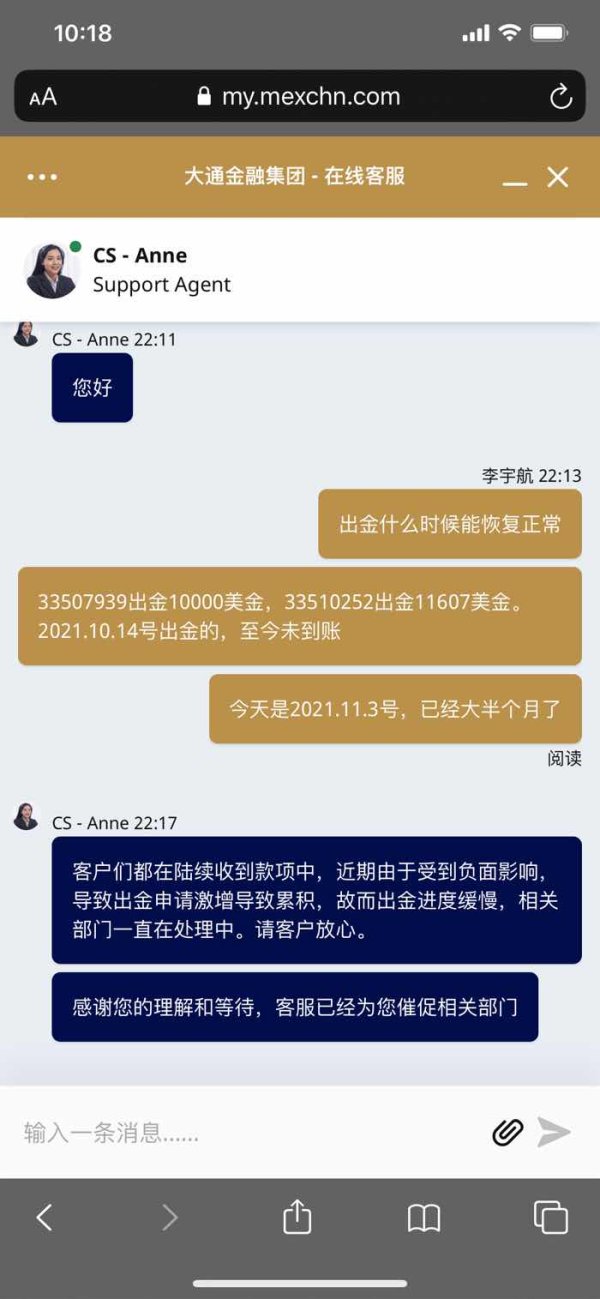The image size is (600, 1299).
Task: Show all open Safari tabs
Action: click(551, 1217)
